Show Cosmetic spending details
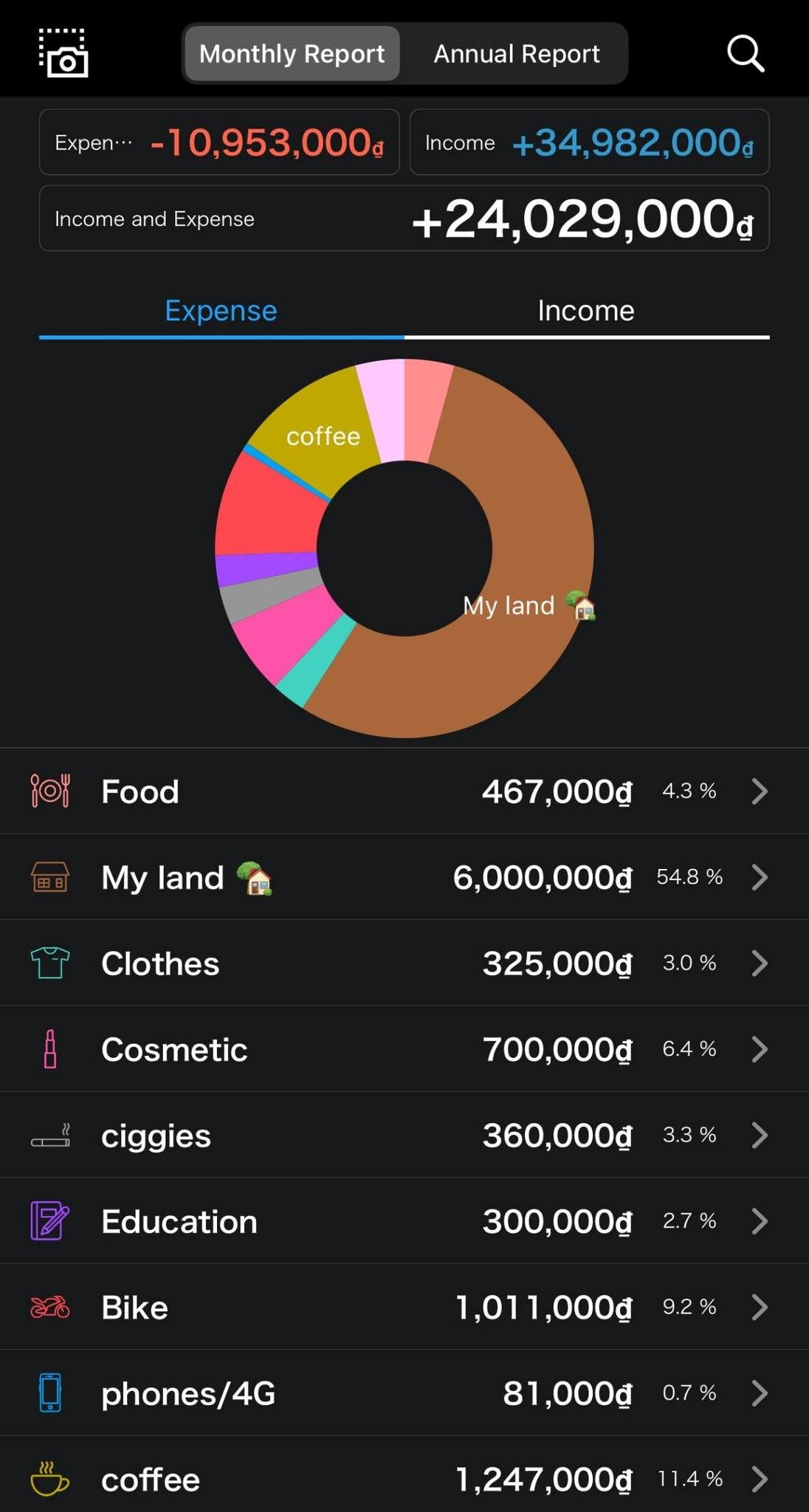809x1512 pixels. 404,1049
